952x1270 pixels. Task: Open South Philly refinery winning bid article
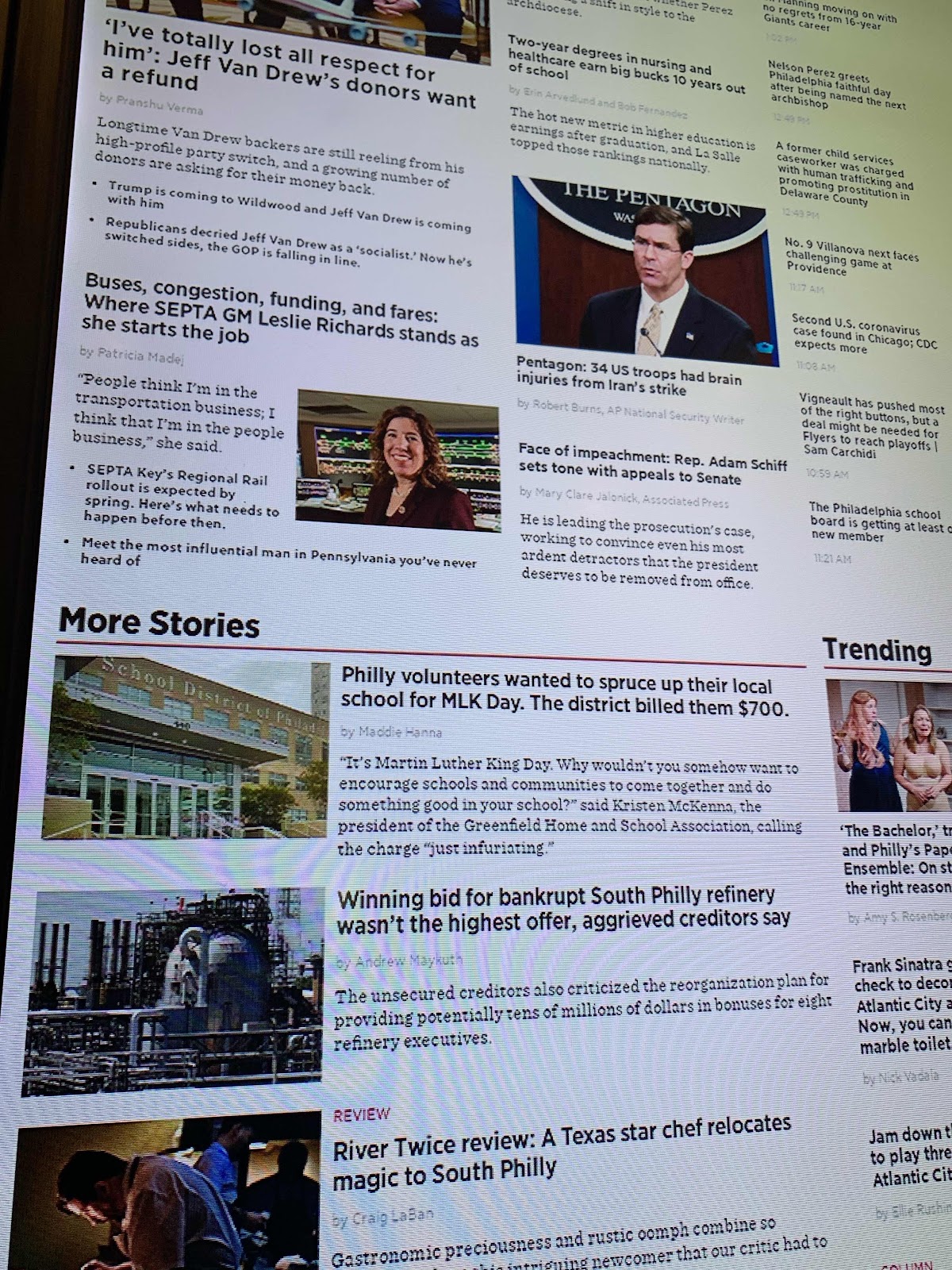click(562, 909)
